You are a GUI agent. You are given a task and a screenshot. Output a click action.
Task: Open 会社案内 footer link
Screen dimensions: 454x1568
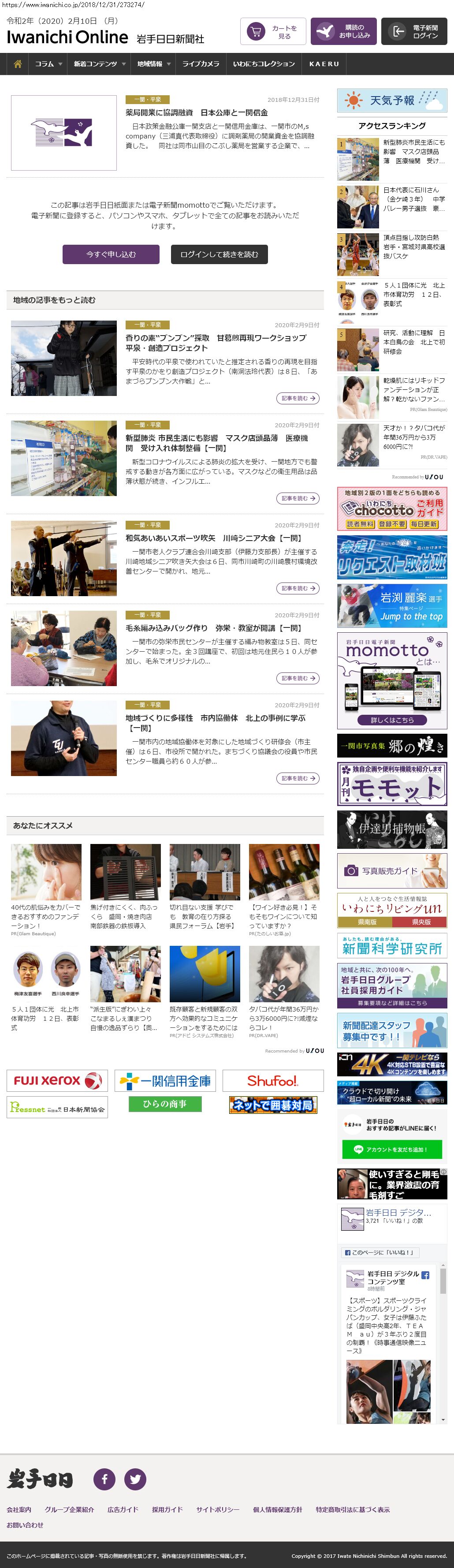(x=19, y=1509)
